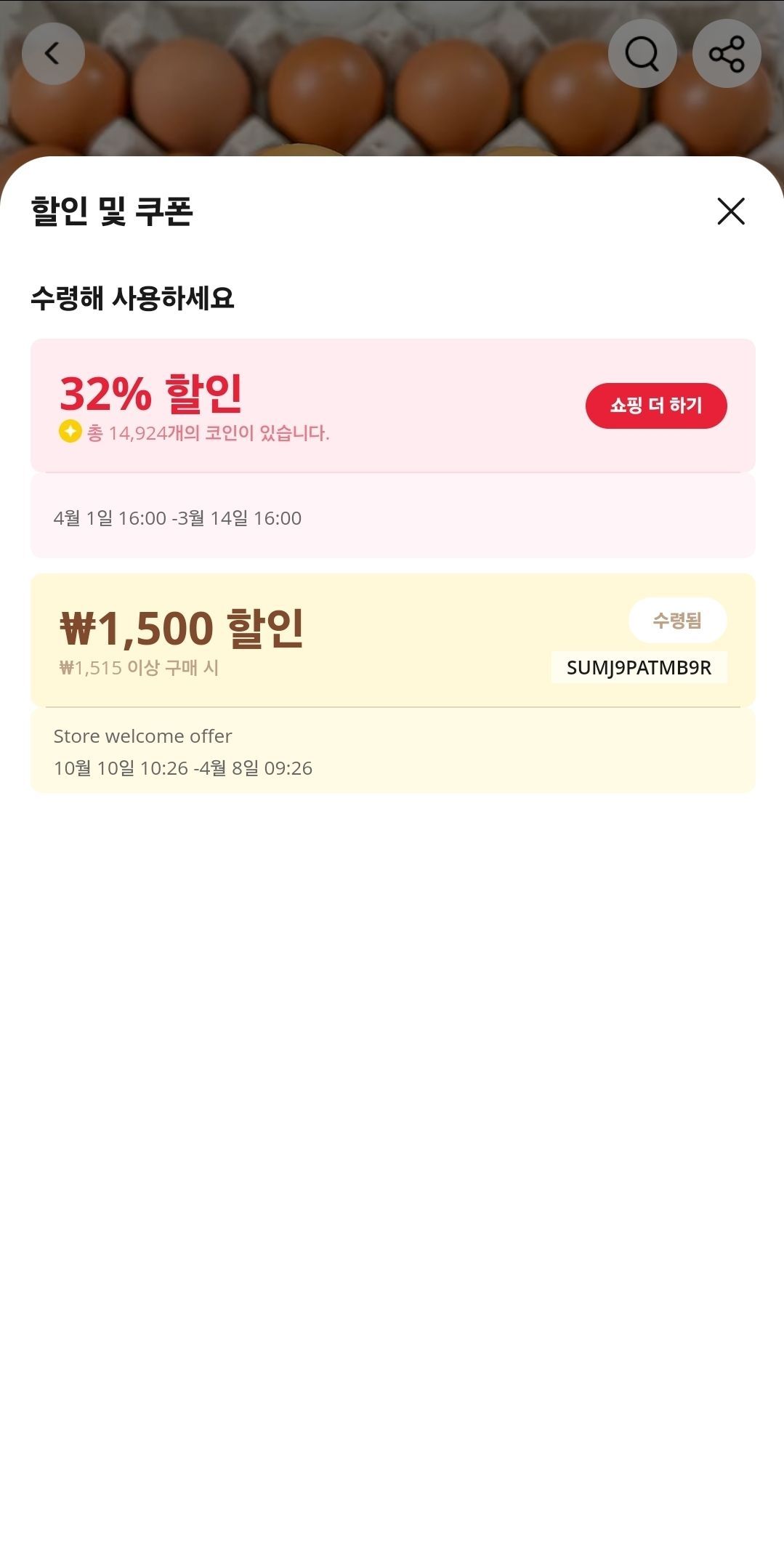Tap the ₩1,500 할인 headline text
Viewport: 784px width, 1556px height.
click(x=182, y=626)
